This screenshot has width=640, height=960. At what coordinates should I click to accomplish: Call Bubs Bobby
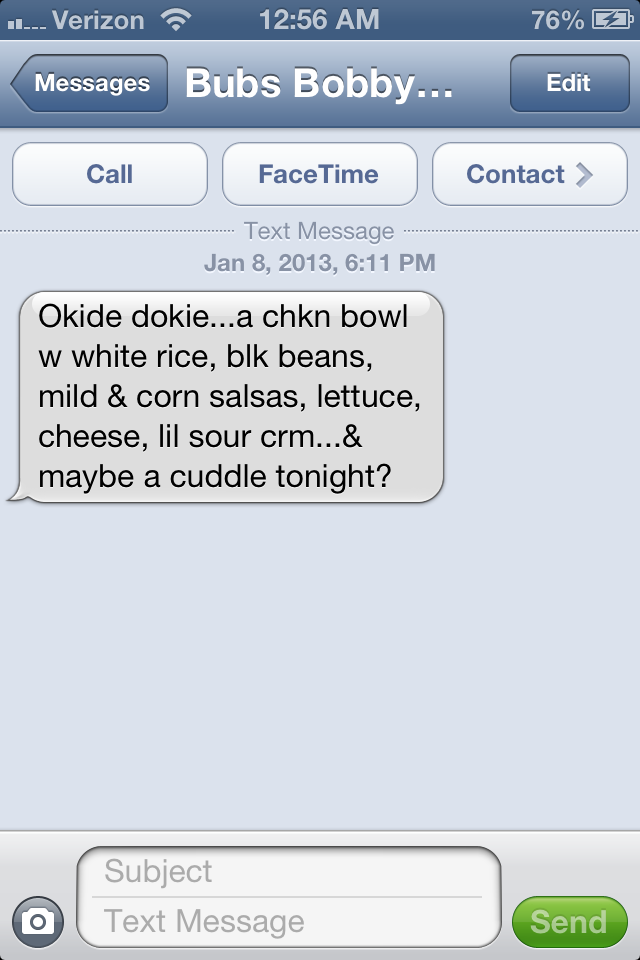click(x=110, y=174)
